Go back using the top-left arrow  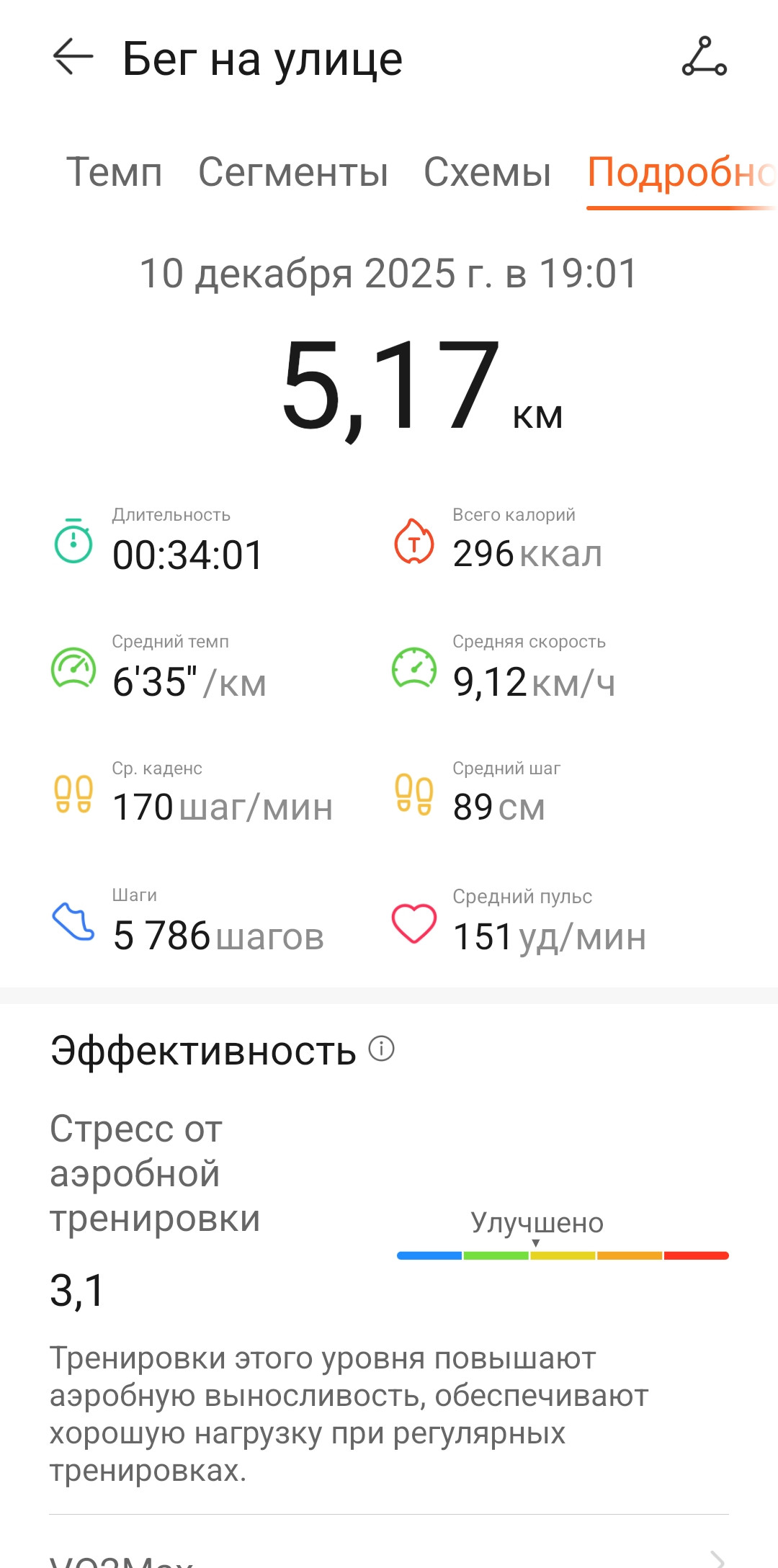pos(73,56)
